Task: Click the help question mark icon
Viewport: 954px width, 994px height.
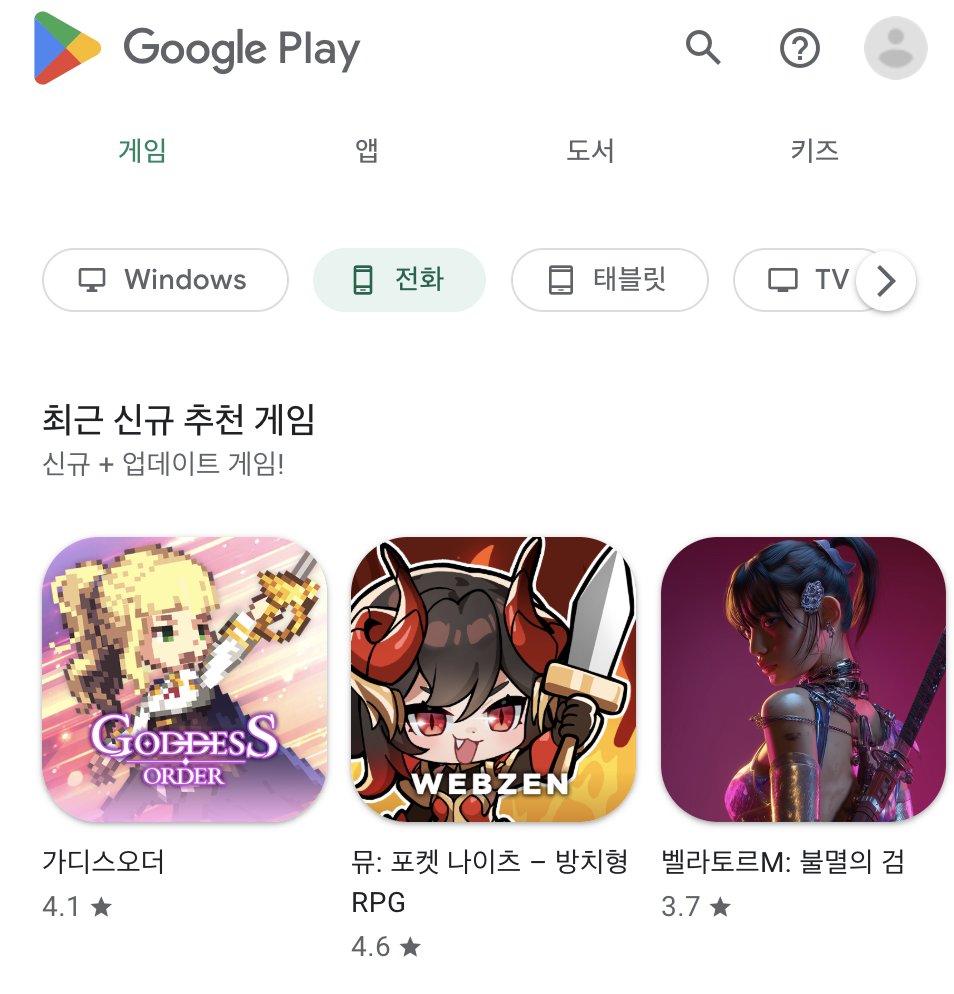Action: pyautogui.click(x=797, y=47)
